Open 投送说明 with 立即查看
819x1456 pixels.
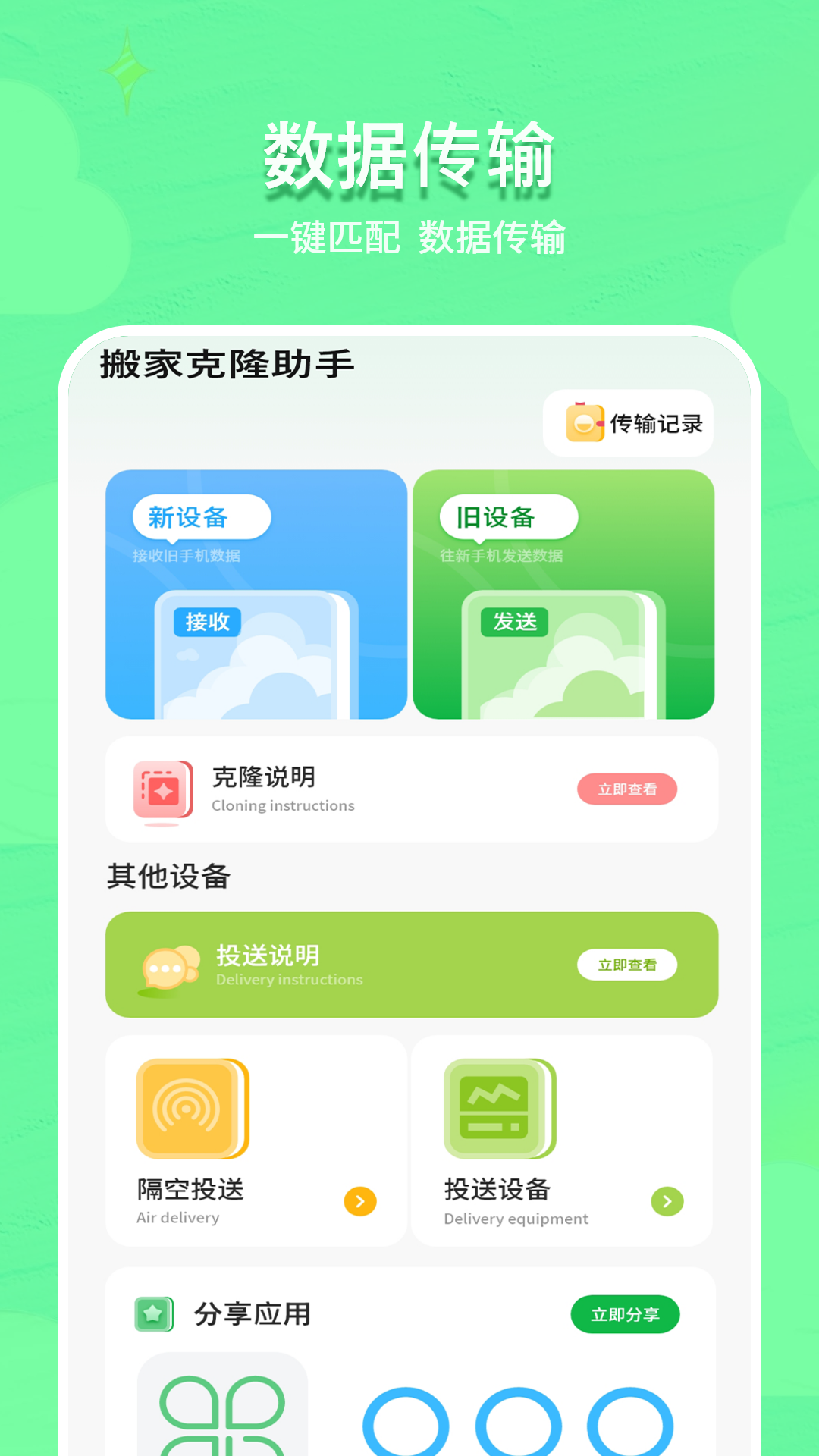[x=626, y=965]
